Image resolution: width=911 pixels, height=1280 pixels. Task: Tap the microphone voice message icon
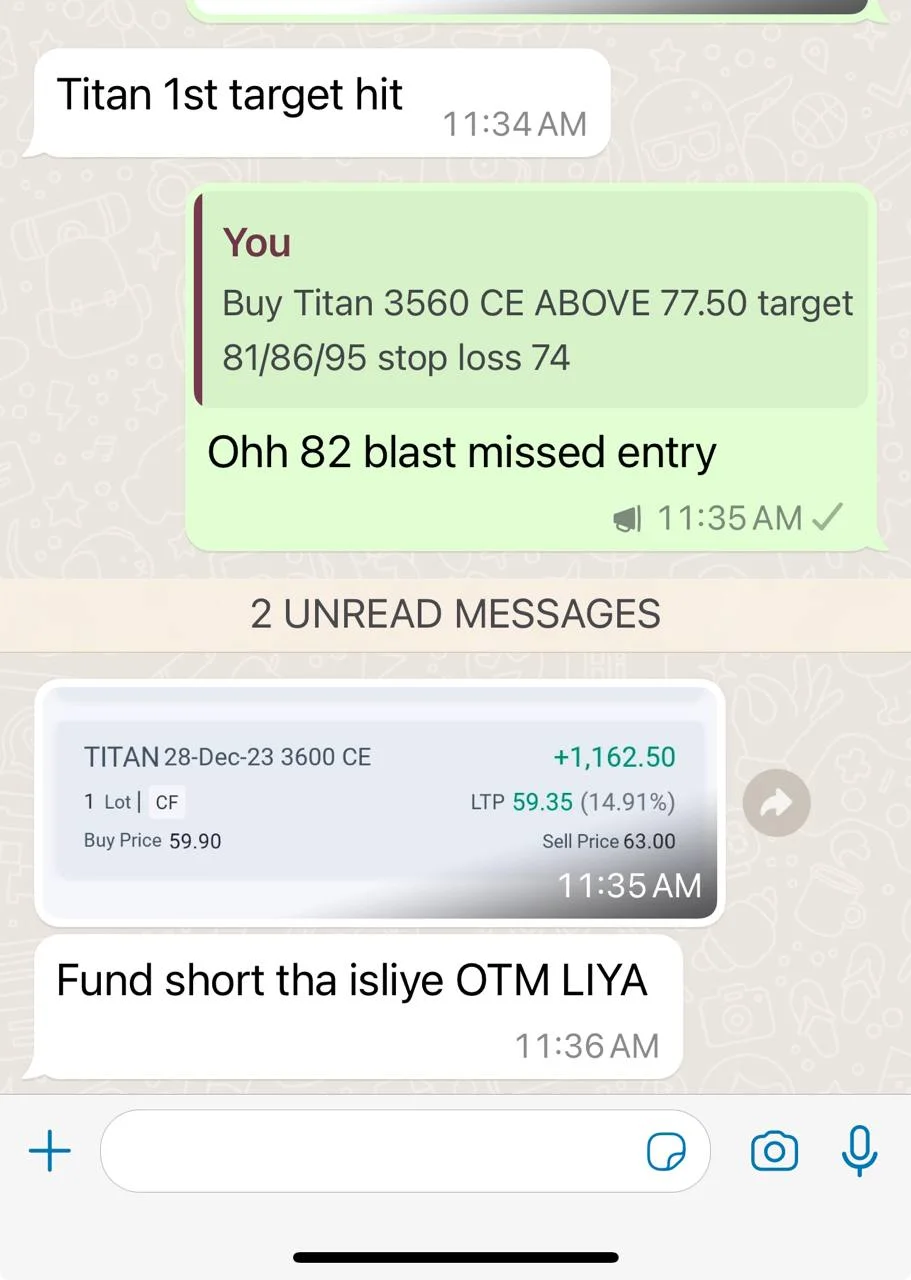pyautogui.click(x=859, y=1150)
